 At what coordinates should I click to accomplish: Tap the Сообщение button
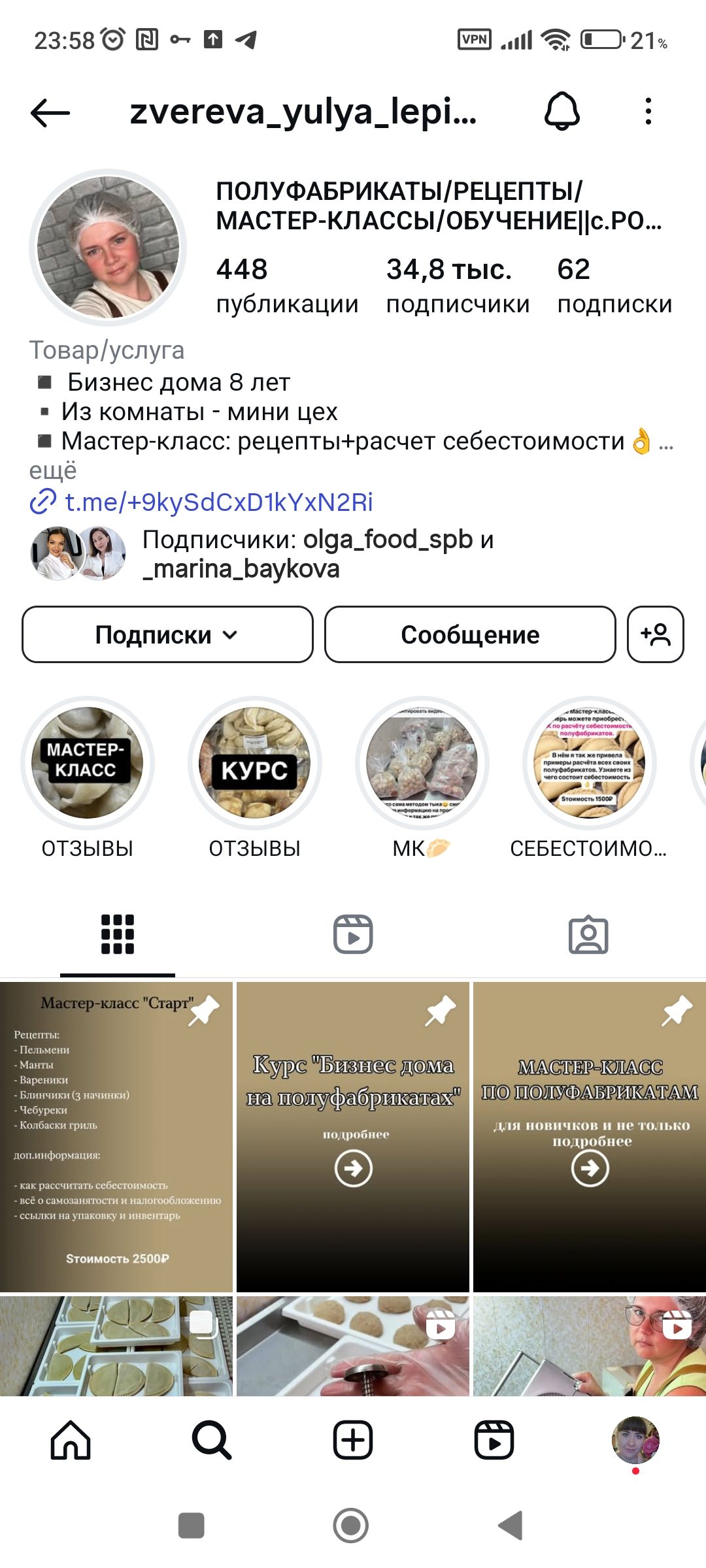click(x=470, y=634)
